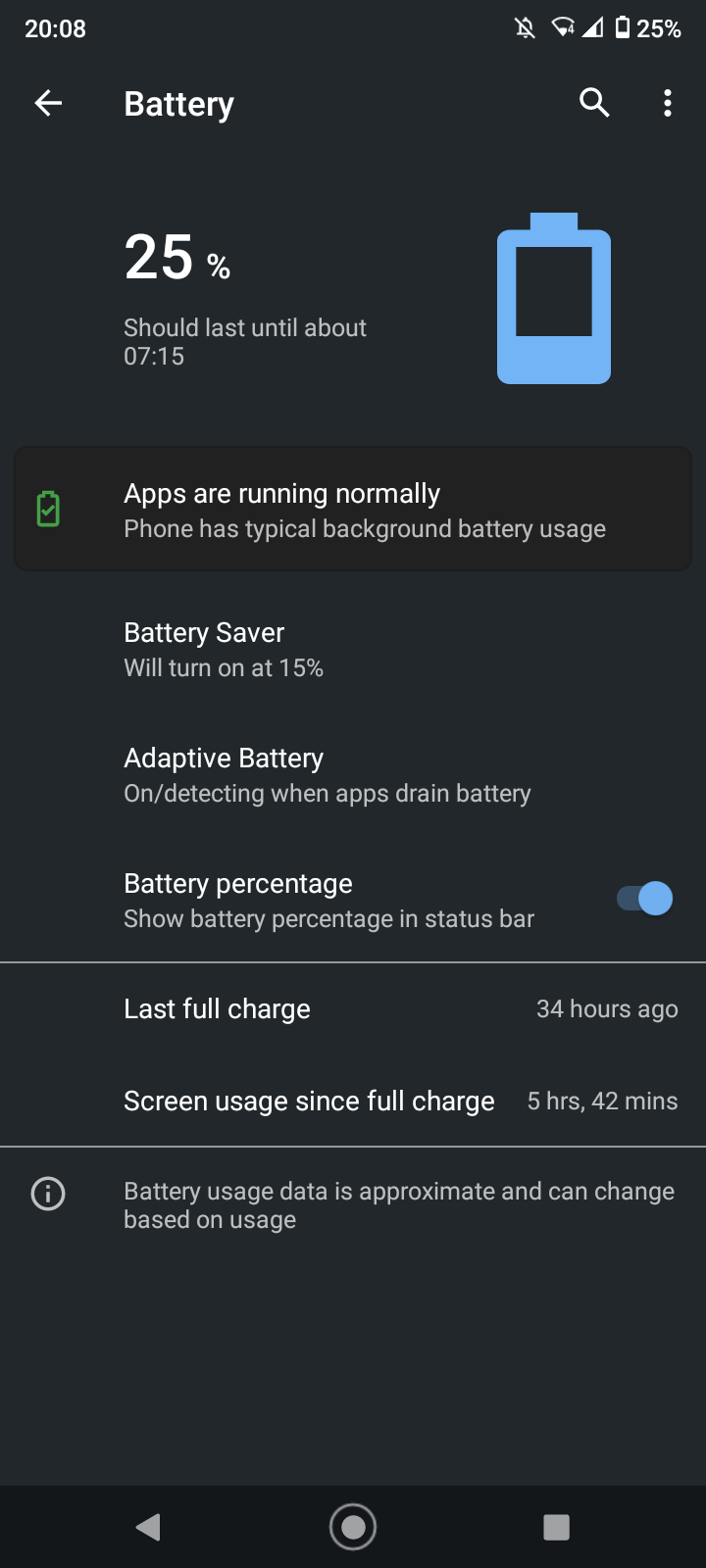Open the overflow menu

[x=668, y=103]
